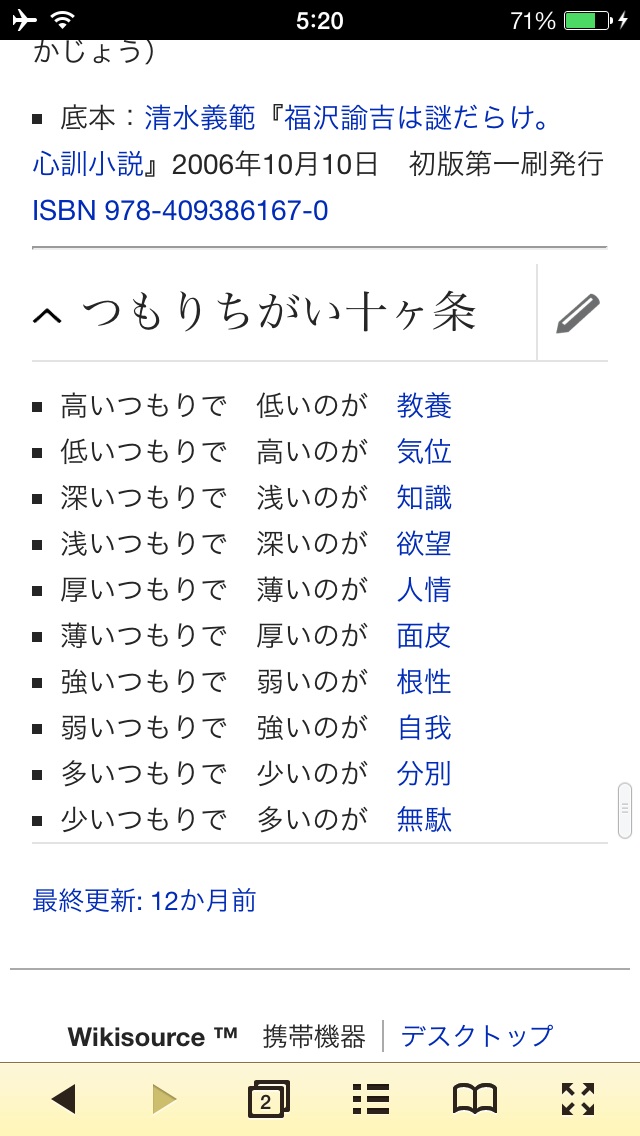Open the ISBN 978-409386167-0 link
This screenshot has width=640, height=1136.
pos(180,211)
